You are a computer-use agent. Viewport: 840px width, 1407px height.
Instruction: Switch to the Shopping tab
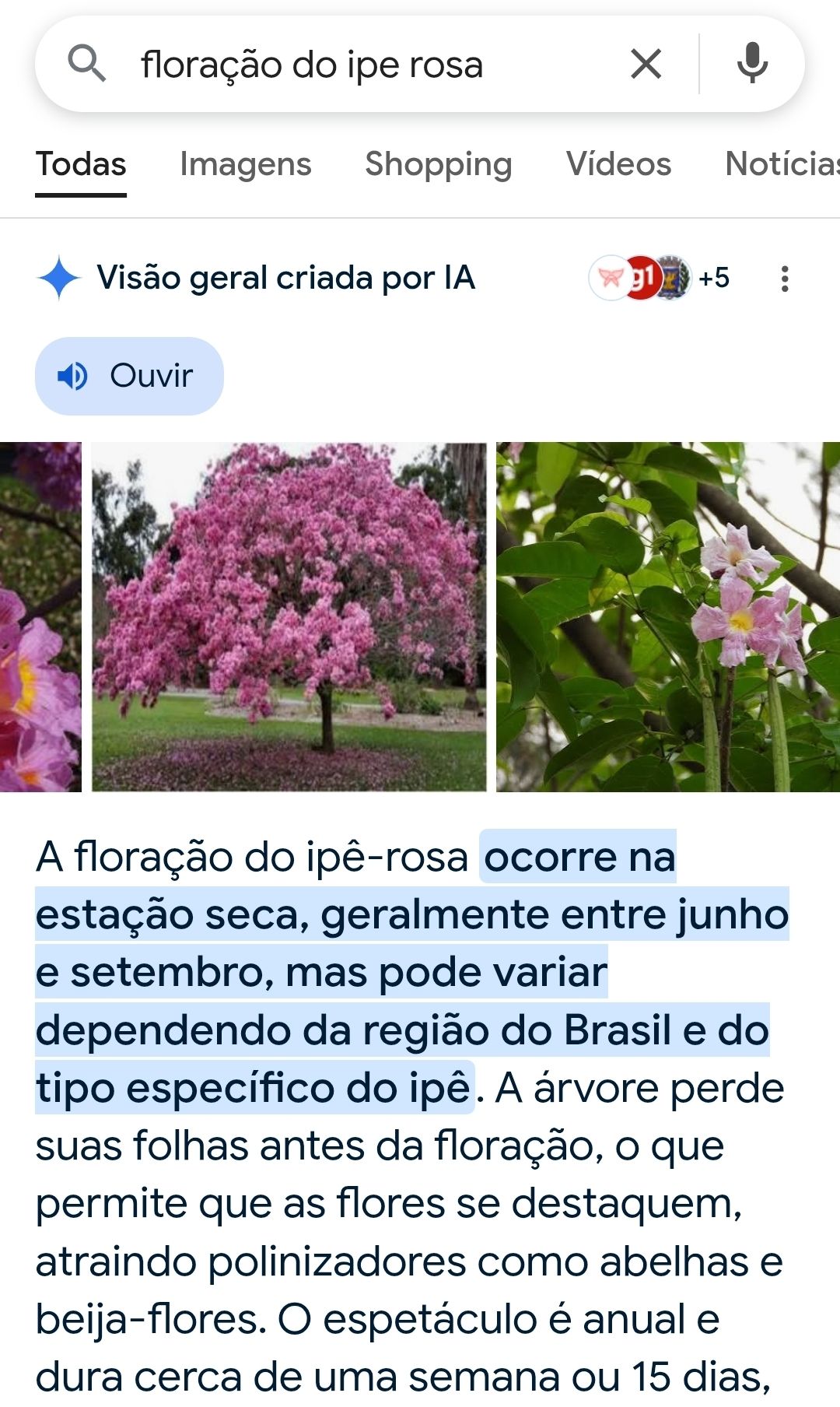[439, 164]
